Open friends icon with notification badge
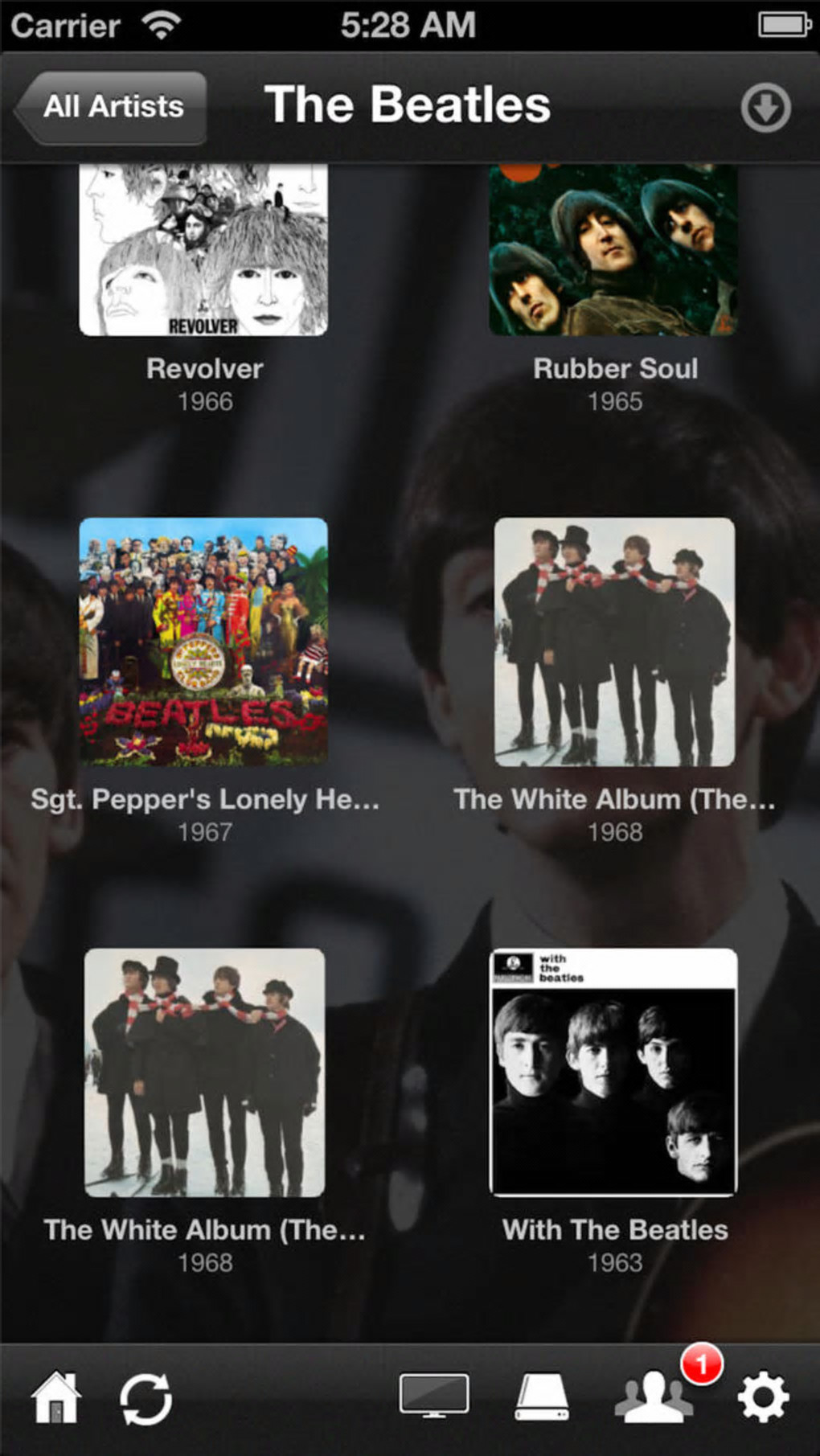820x1456 pixels. click(x=653, y=1397)
